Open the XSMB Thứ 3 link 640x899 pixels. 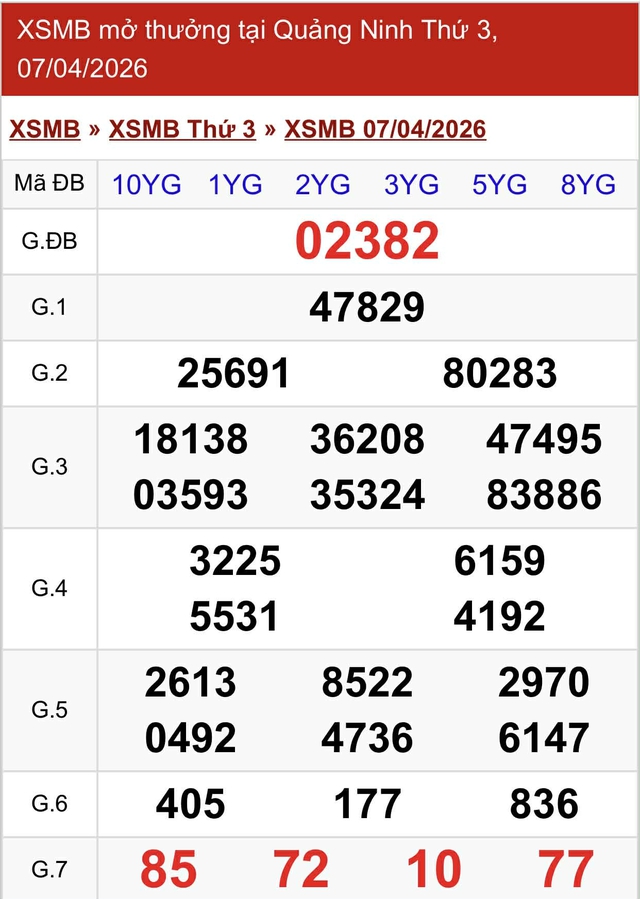pyautogui.click(x=182, y=129)
